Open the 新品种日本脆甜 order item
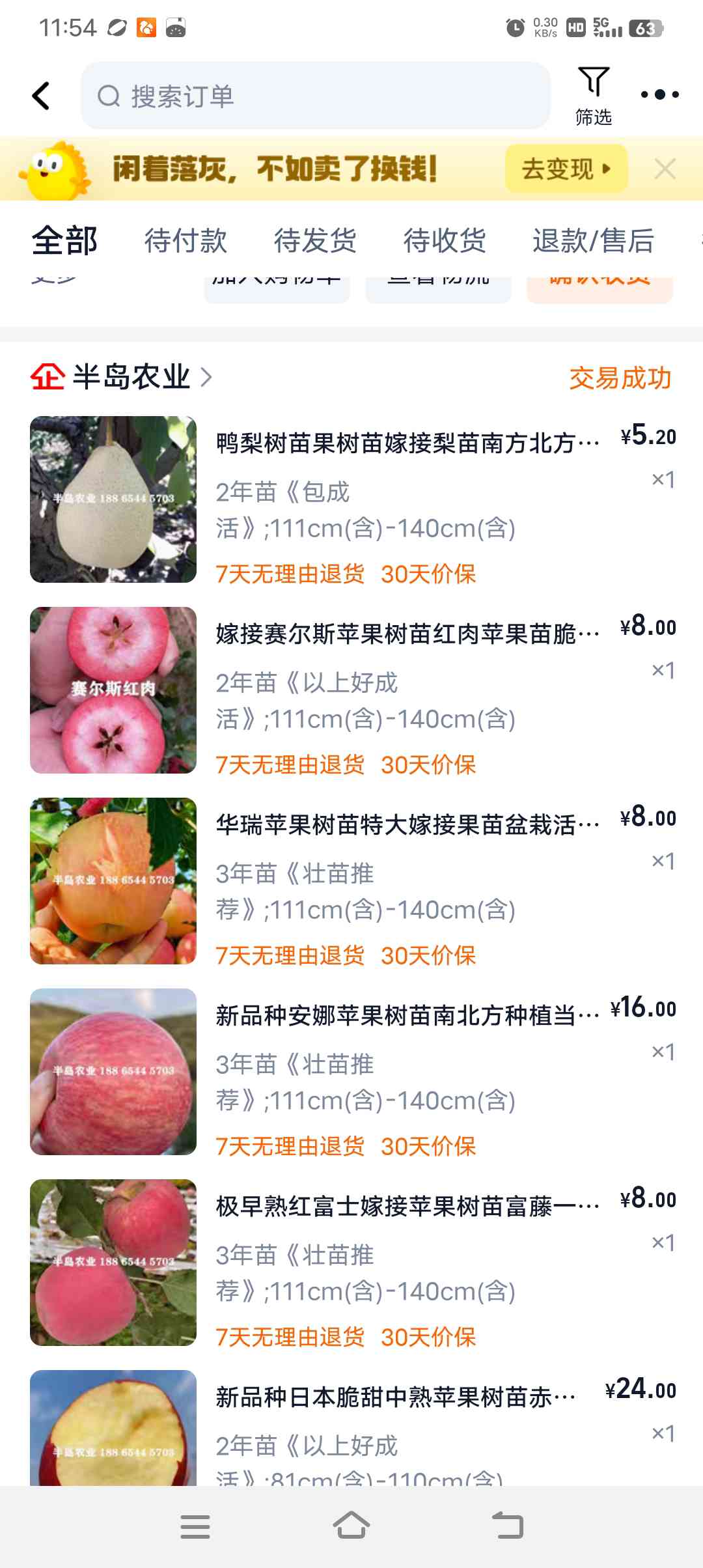Viewport: 703px width, 1568px height. 351,1428
